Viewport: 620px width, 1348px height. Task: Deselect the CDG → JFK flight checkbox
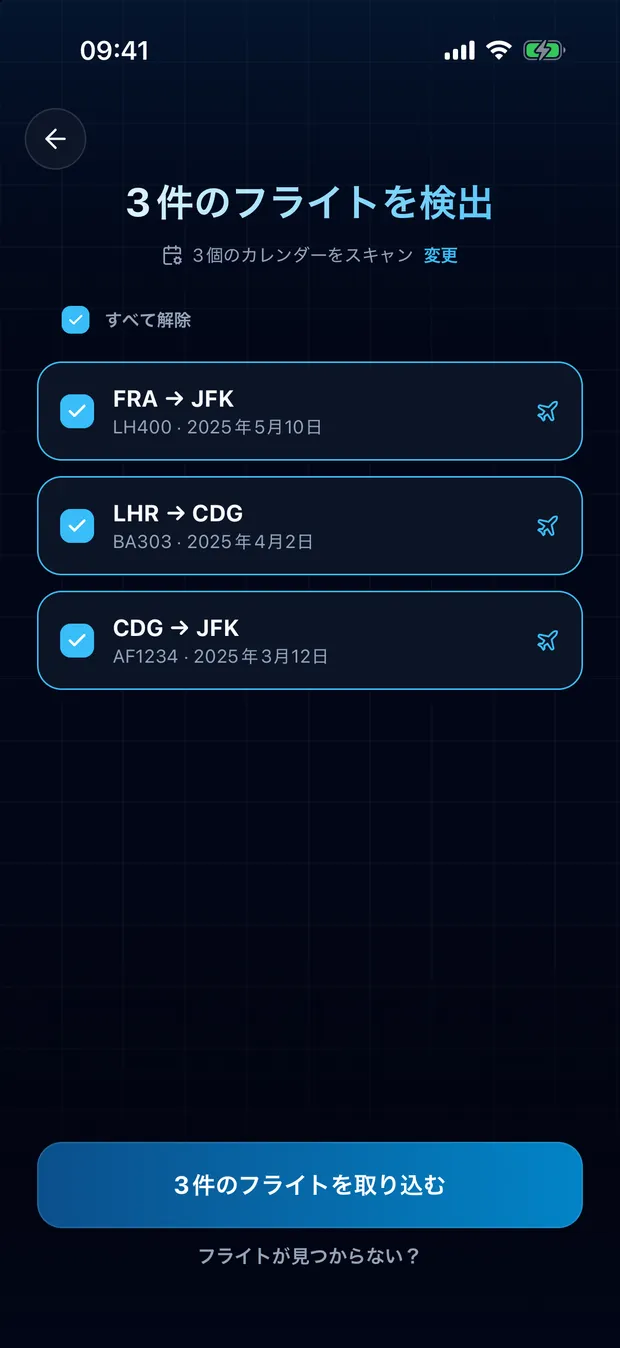(77, 640)
